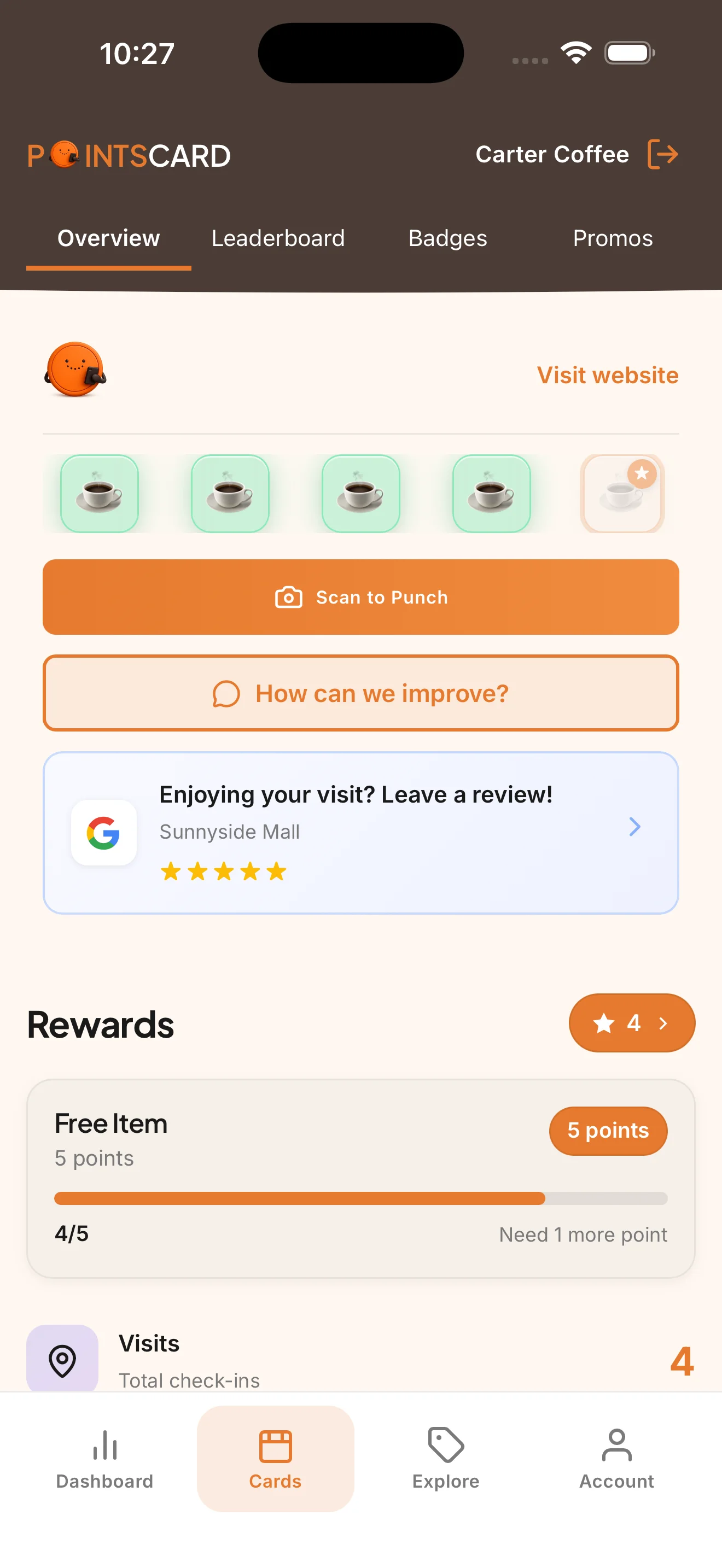Tap the first filled coffee cup punch
This screenshot has width=722, height=1568.
tap(99, 493)
